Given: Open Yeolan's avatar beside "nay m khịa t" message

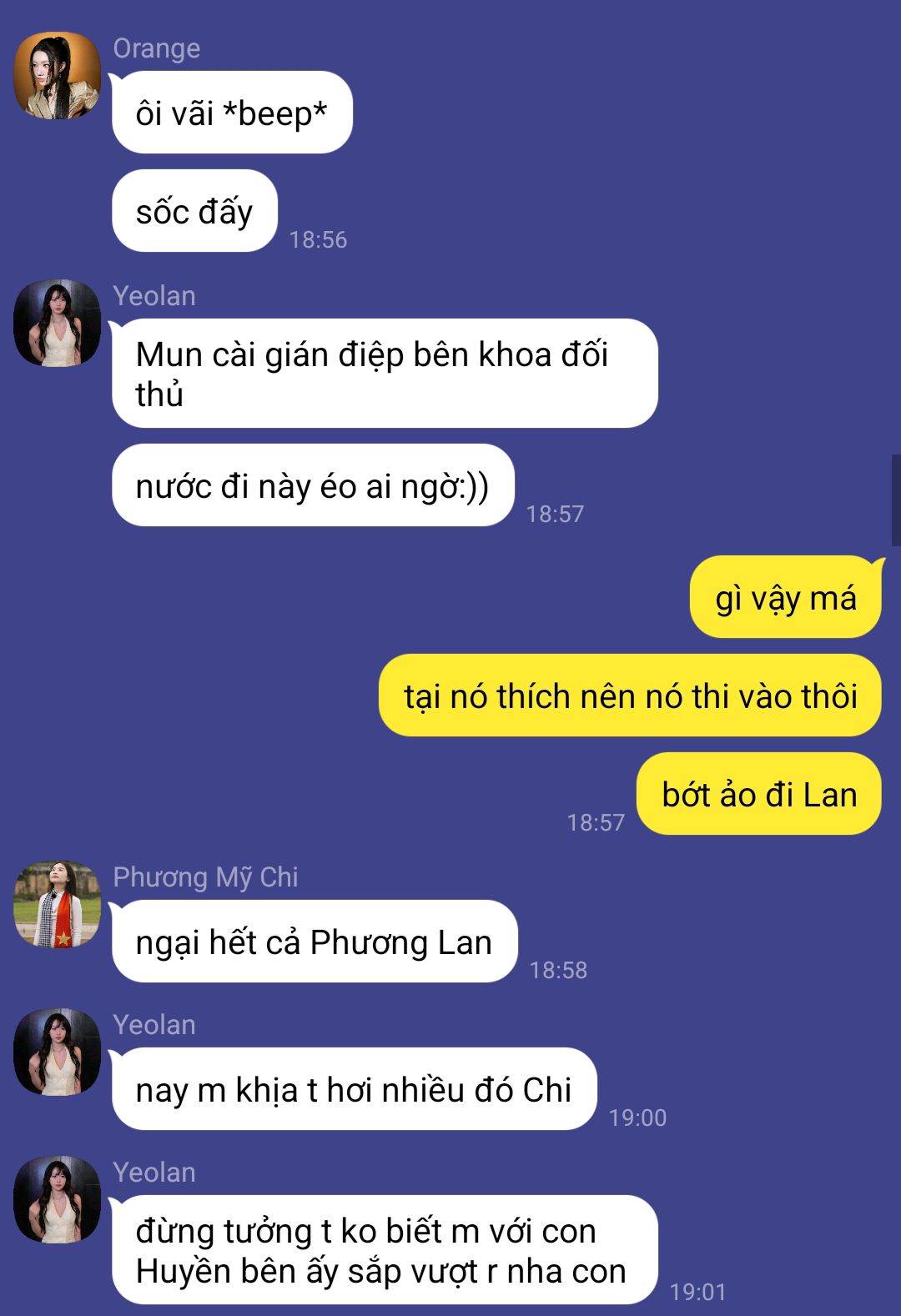Looking at the screenshot, I should (57, 1052).
